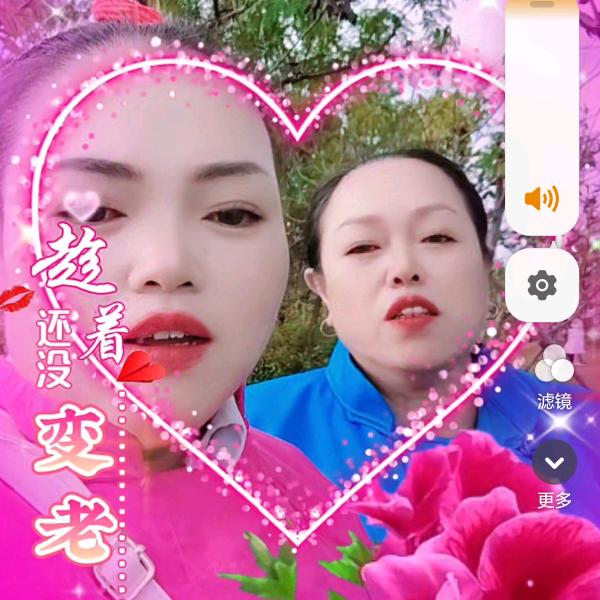600x600 pixels.
Task: Open sound settings gear button
Action: coord(542,285)
